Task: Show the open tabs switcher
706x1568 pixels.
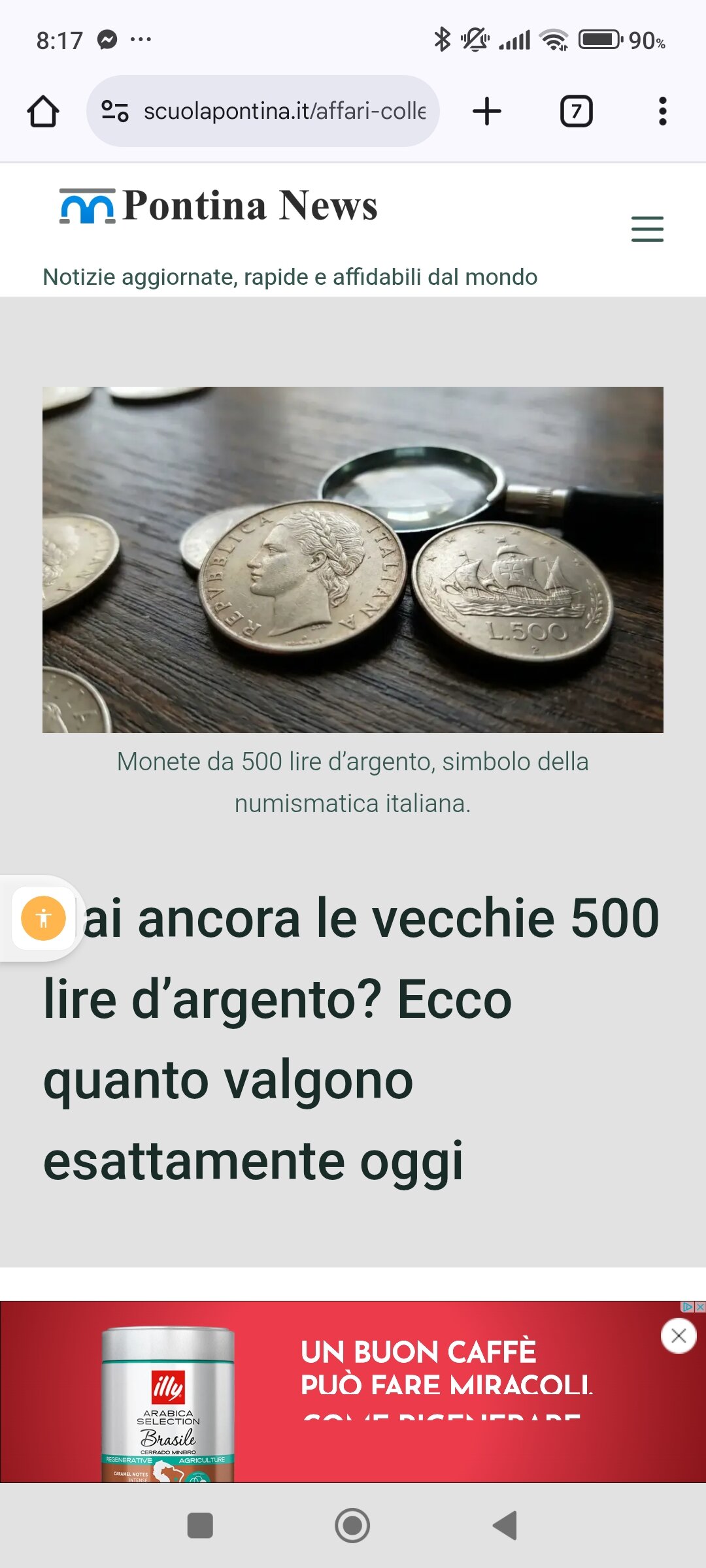Action: click(x=576, y=111)
